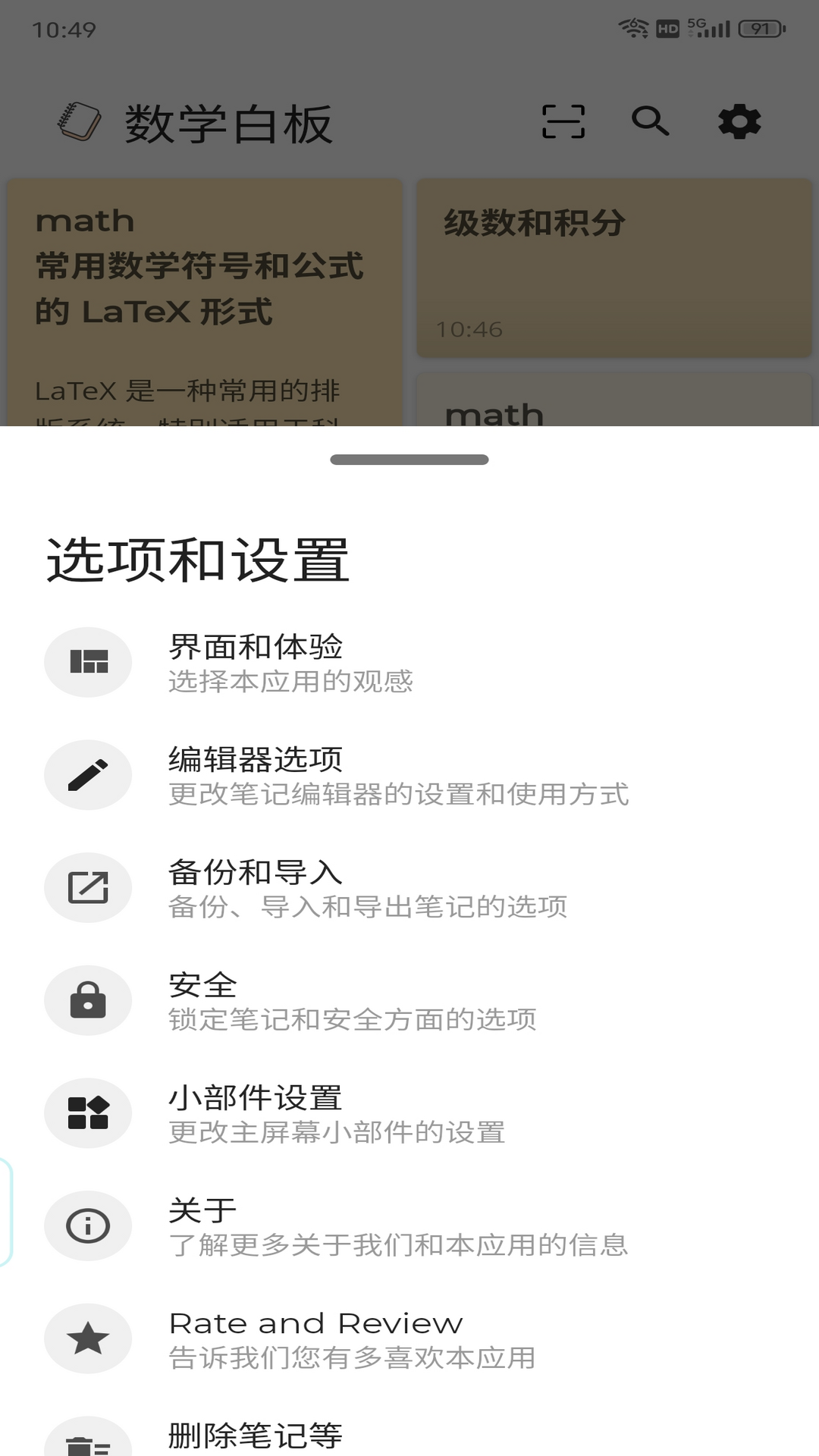The height and width of the screenshot is (1456, 819).
Task: Tap the trash icon beside 删除笔记等
Action: click(x=88, y=1439)
